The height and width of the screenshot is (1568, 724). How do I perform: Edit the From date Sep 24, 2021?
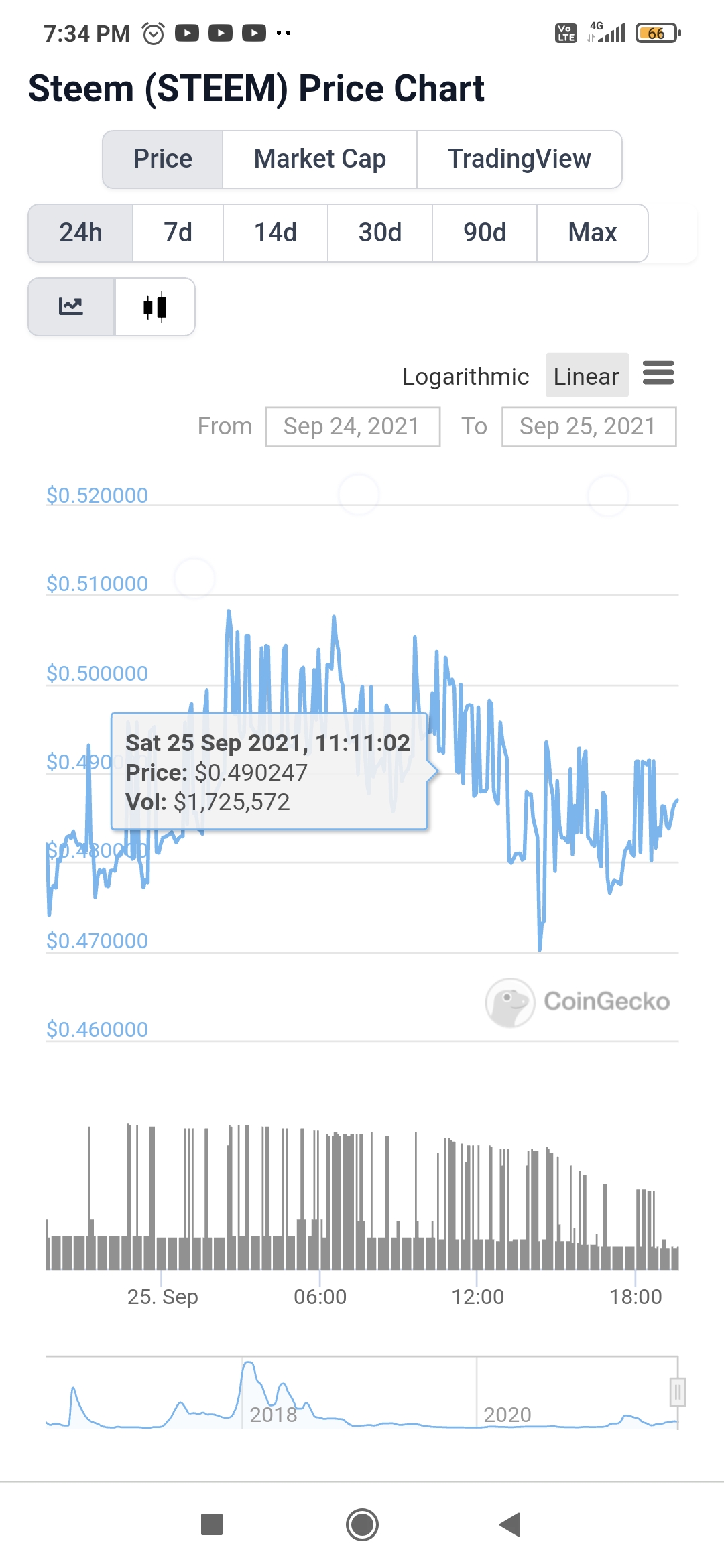pyautogui.click(x=353, y=426)
